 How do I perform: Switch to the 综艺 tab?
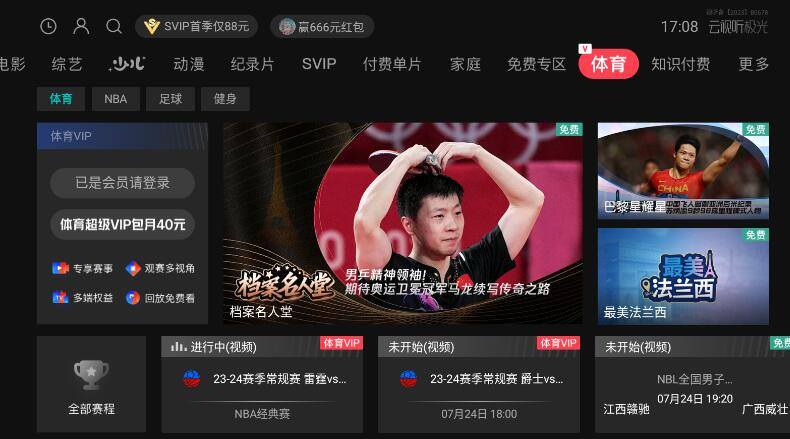point(67,64)
